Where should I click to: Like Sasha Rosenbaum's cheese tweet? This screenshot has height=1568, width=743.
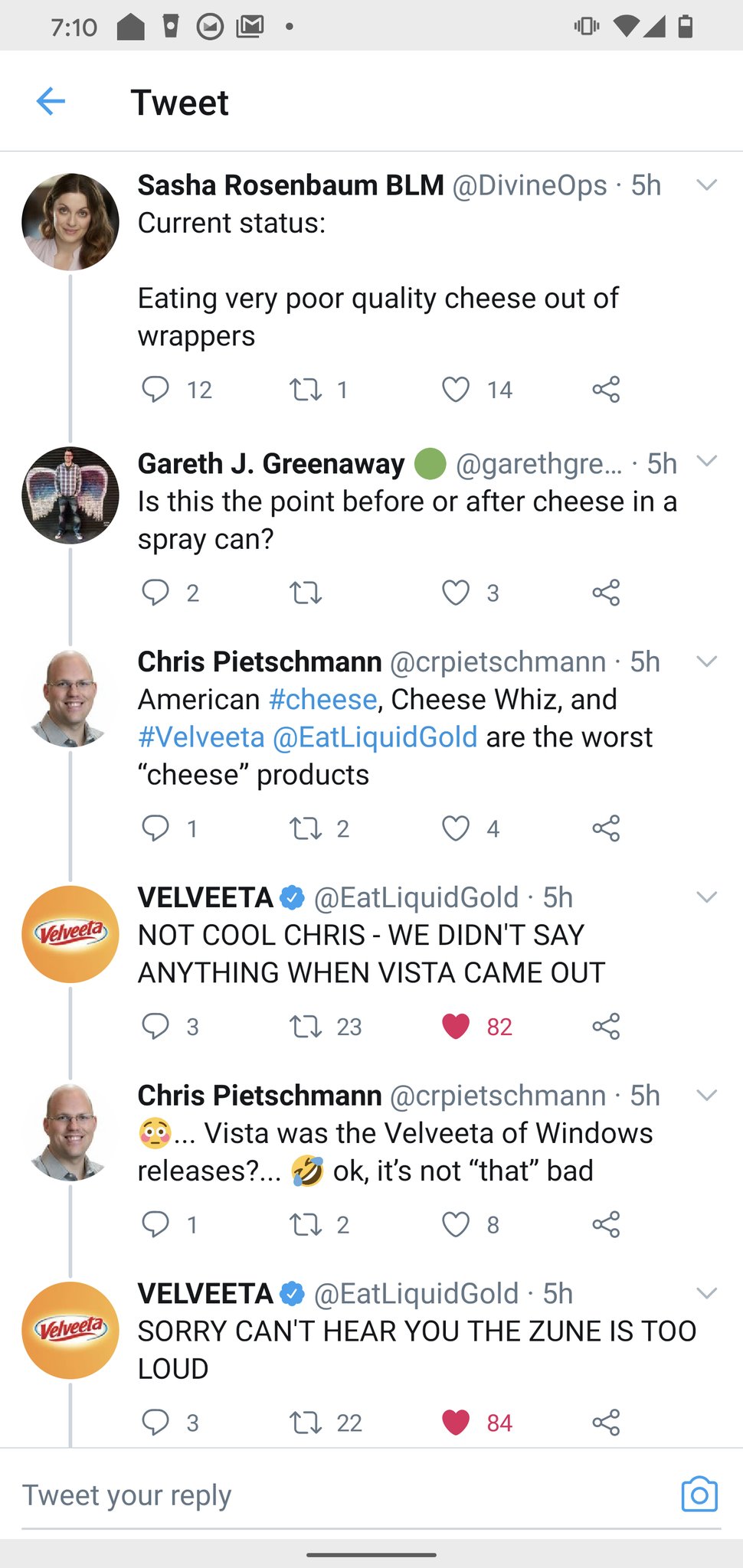456,390
